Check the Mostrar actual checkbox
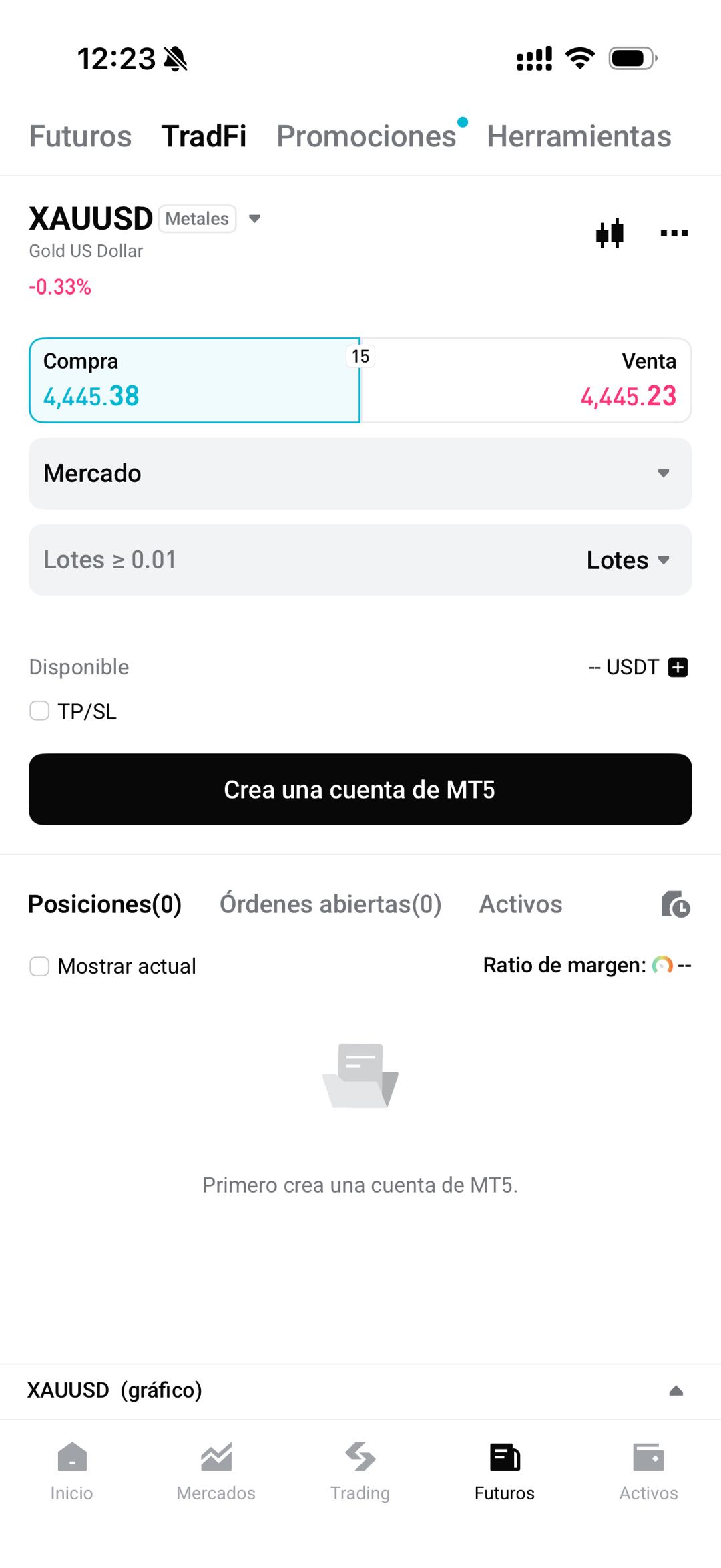 [x=39, y=966]
